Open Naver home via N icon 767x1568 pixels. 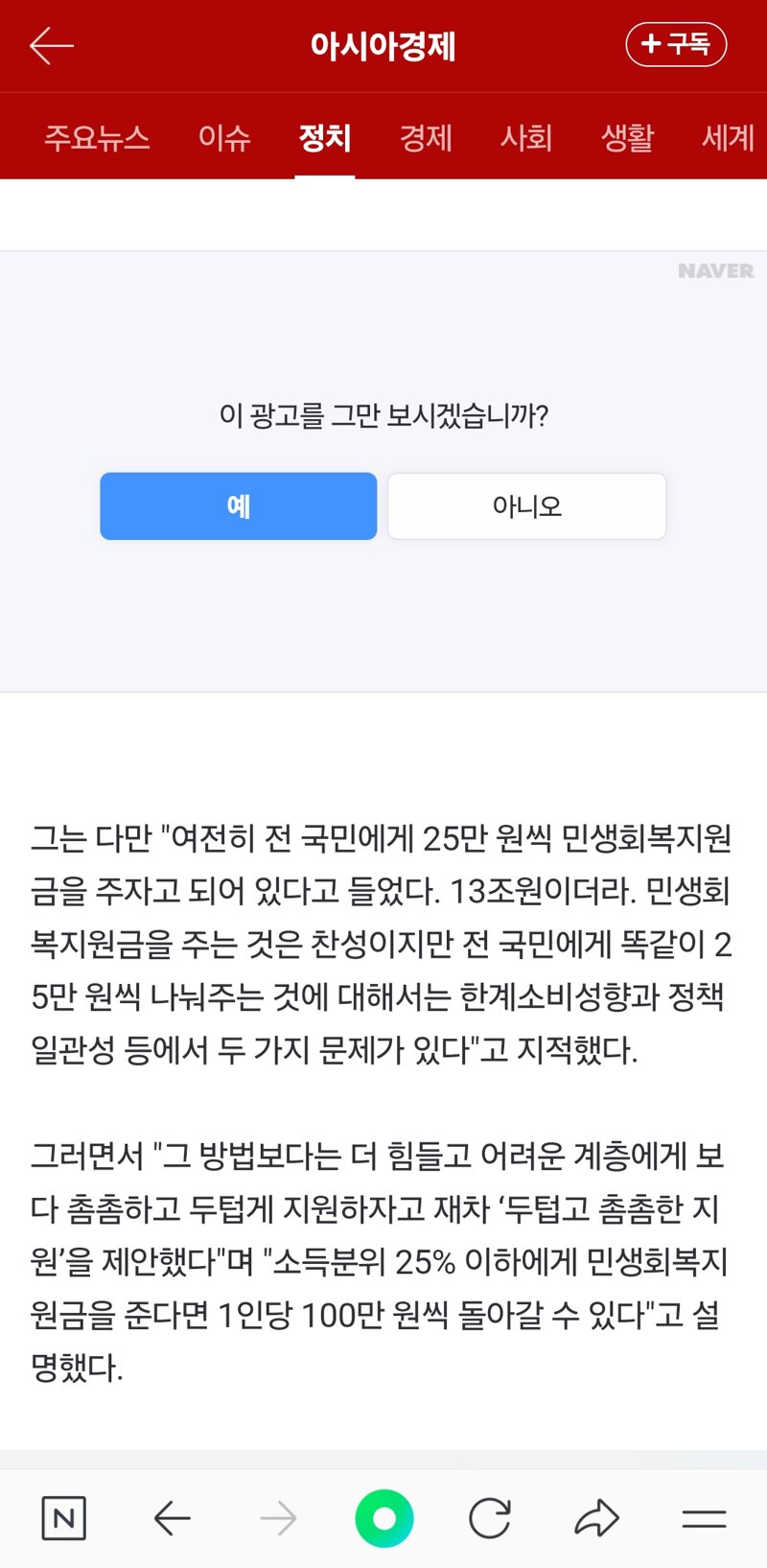[x=64, y=1518]
